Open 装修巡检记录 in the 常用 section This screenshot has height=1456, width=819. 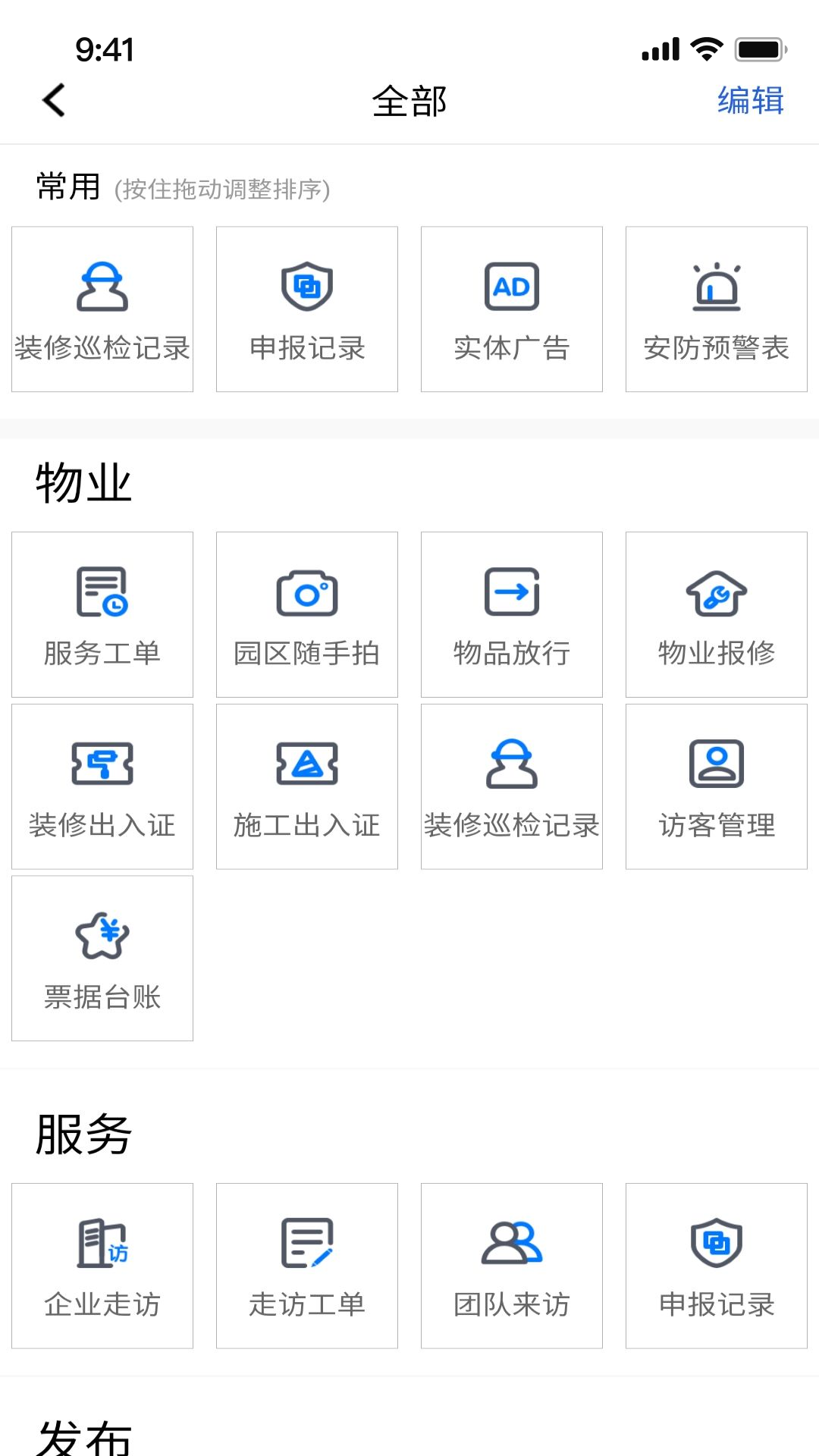[102, 309]
